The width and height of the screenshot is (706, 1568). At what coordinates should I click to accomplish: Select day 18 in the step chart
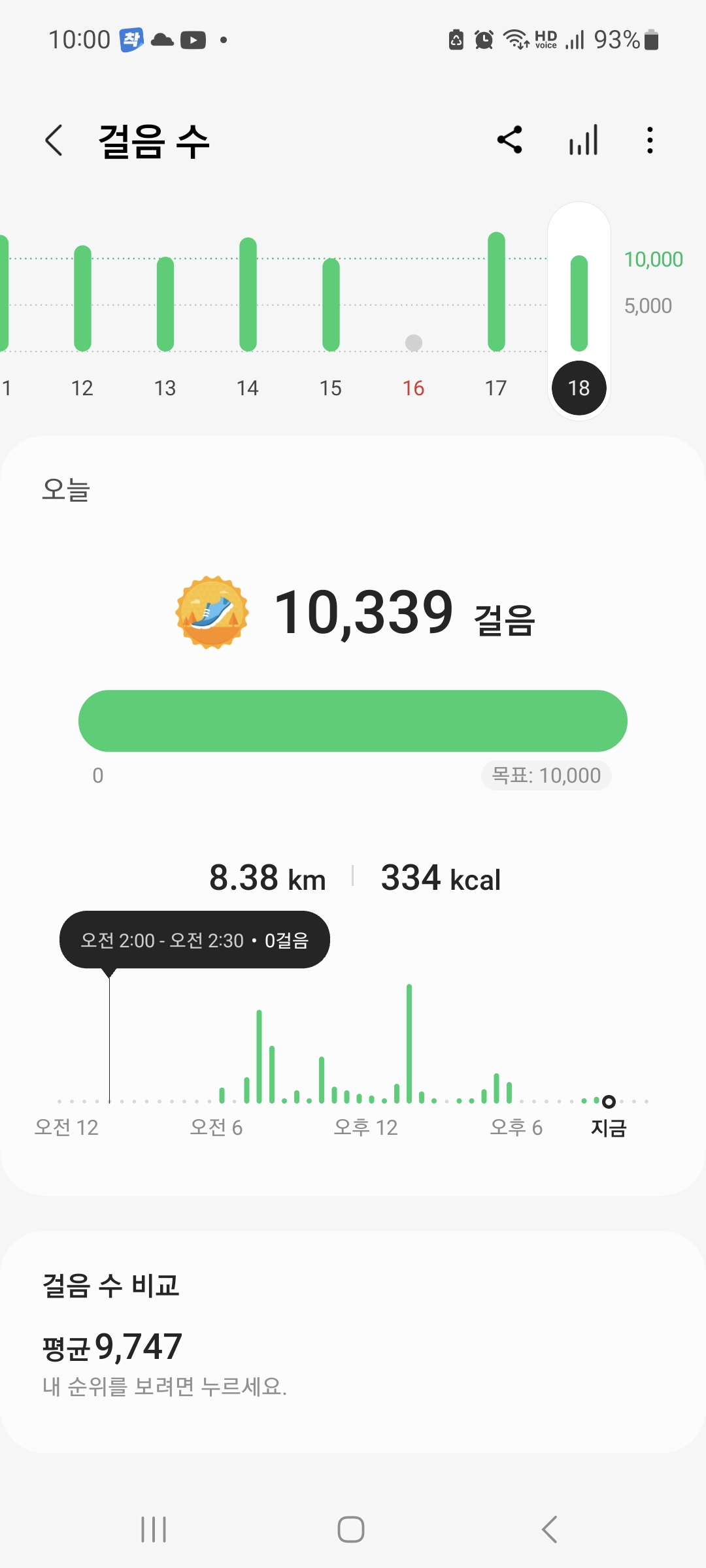point(579,388)
